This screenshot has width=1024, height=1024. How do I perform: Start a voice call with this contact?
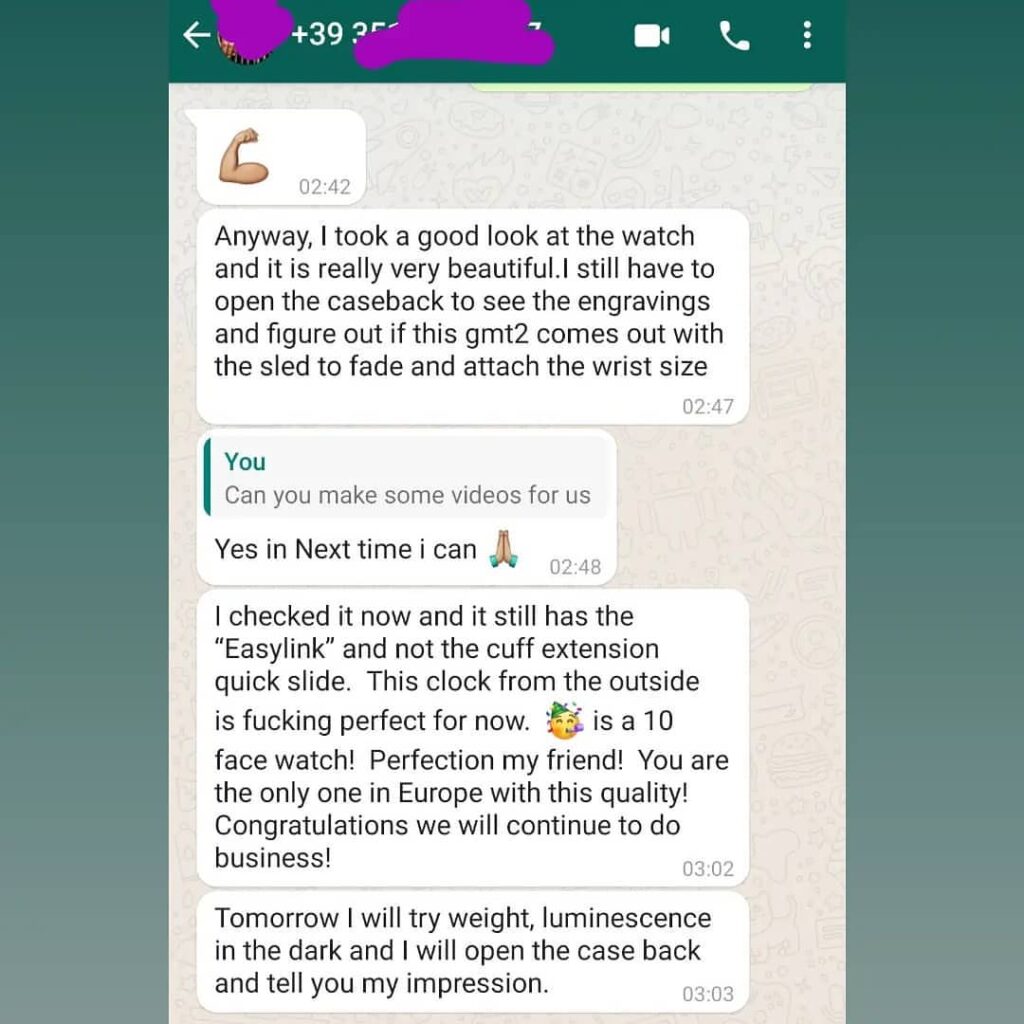click(x=734, y=37)
